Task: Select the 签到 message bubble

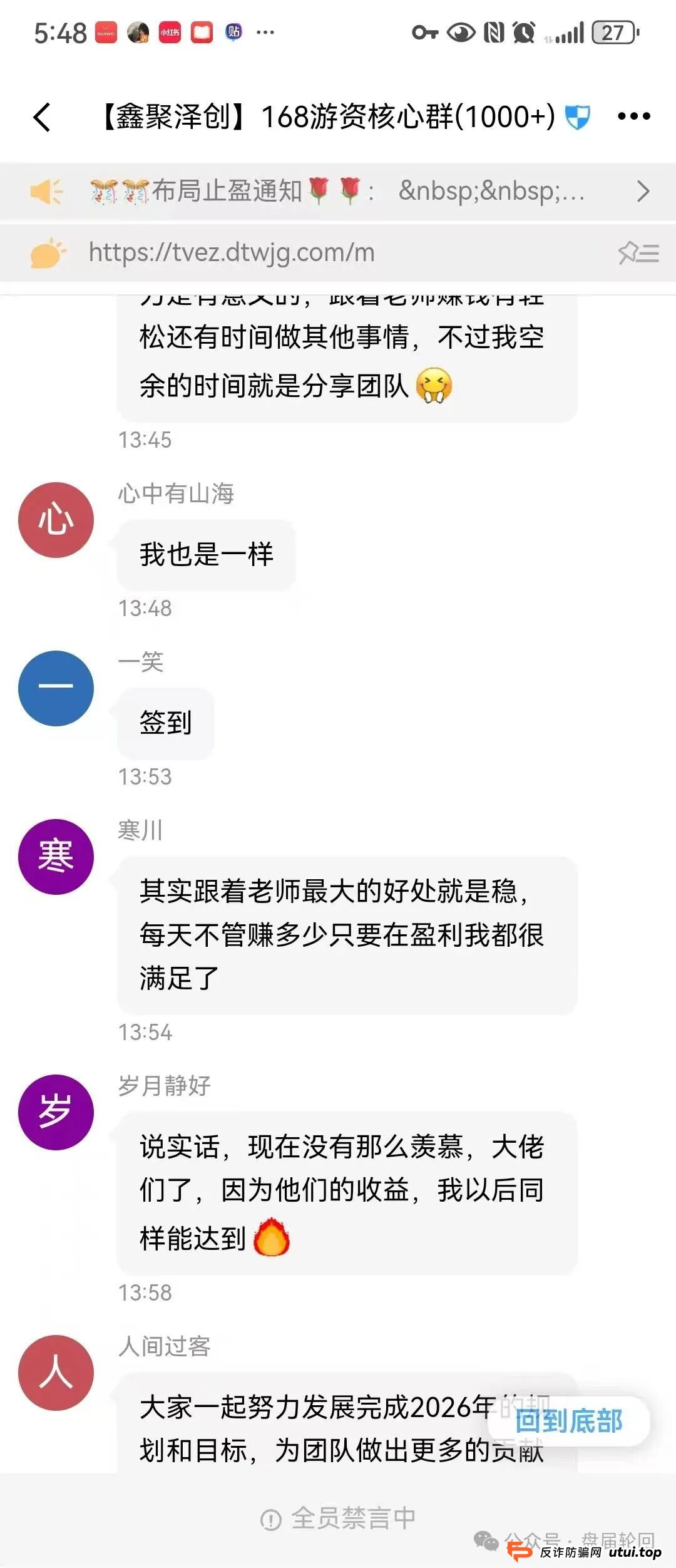Action: [166, 721]
